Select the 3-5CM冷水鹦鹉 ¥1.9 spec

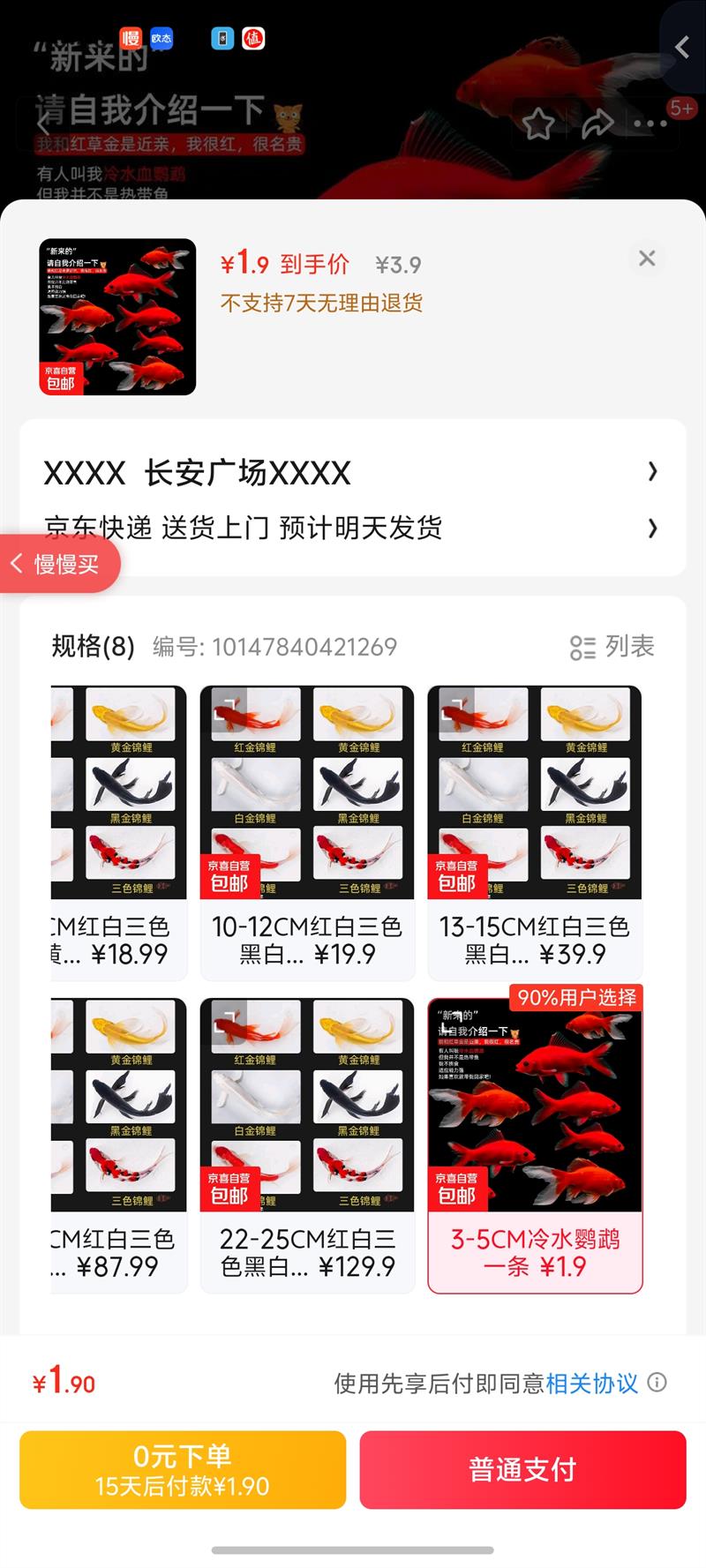click(x=535, y=1144)
